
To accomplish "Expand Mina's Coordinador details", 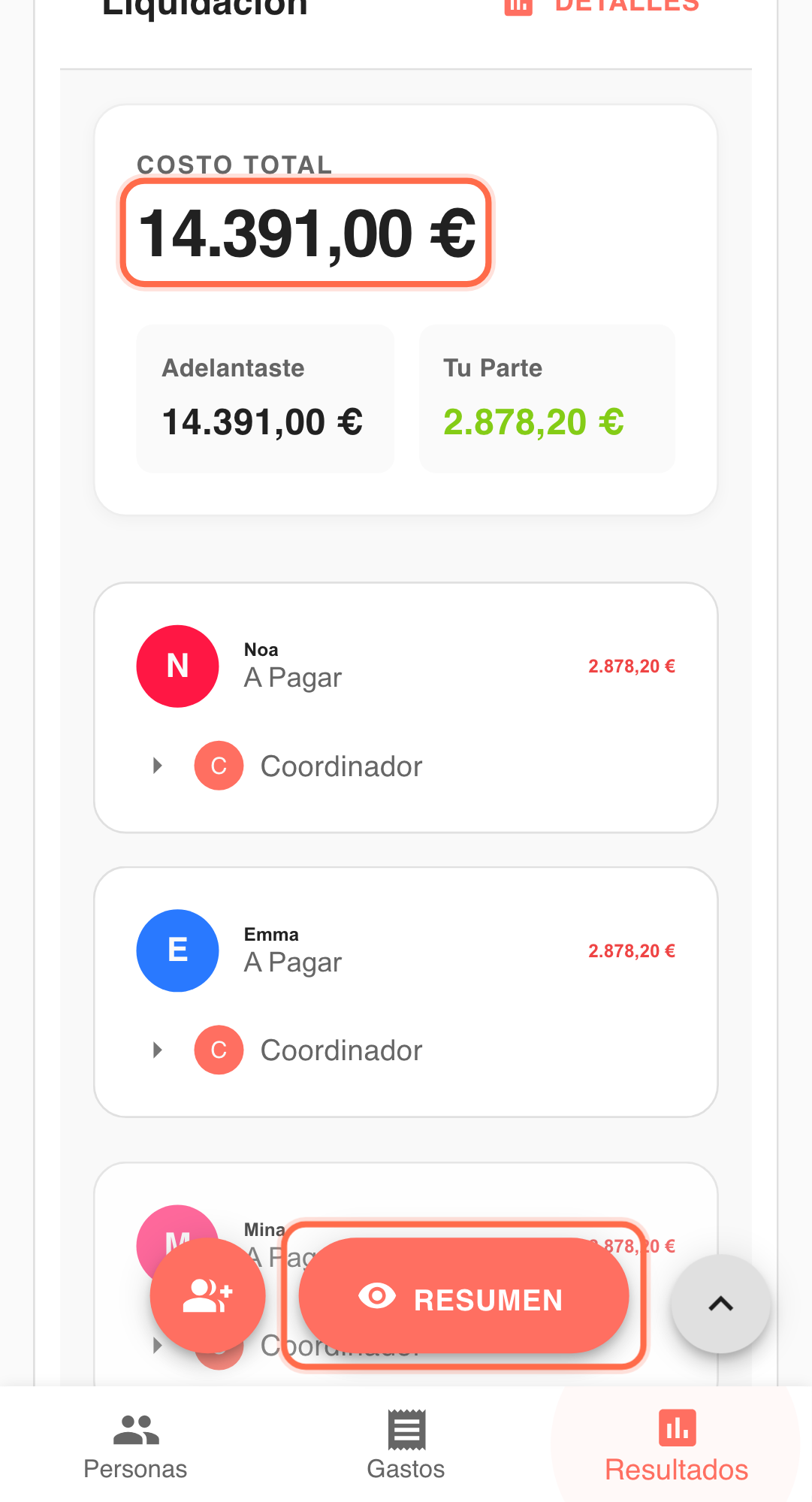I will [157, 1344].
